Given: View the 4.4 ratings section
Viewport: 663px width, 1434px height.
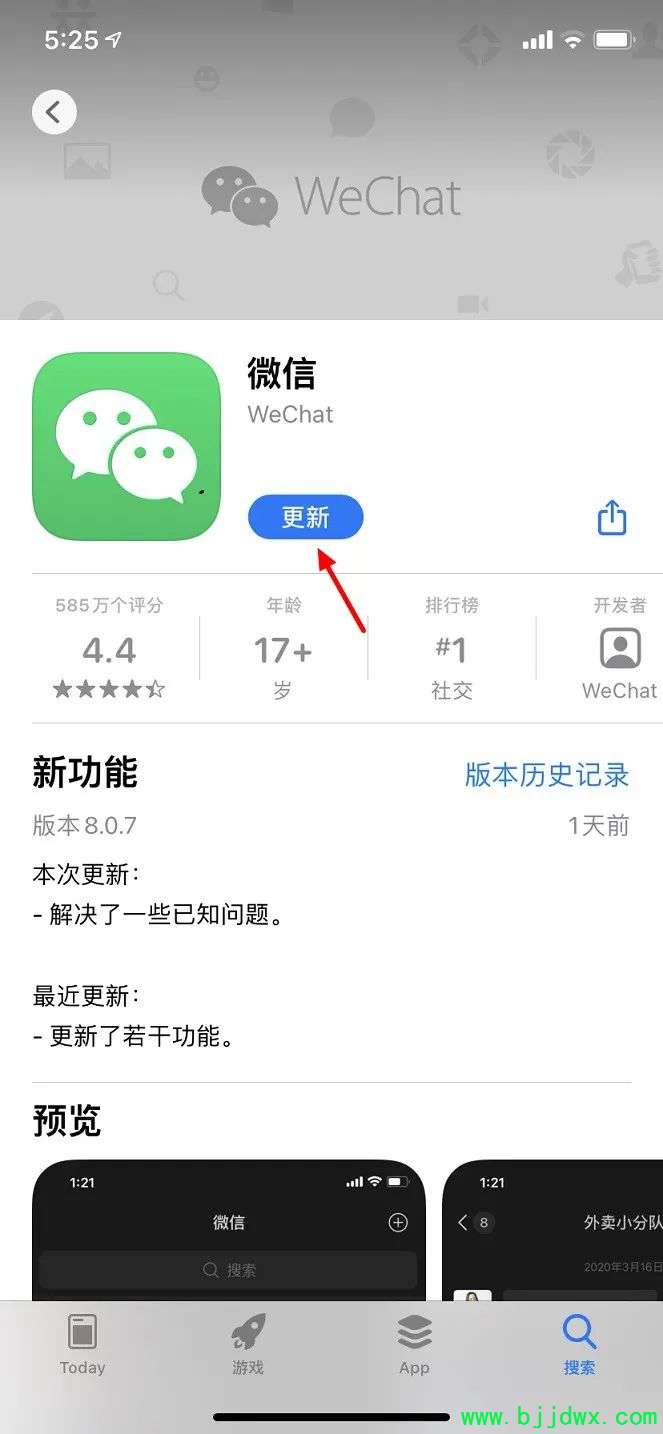Looking at the screenshot, I should pyautogui.click(x=109, y=648).
